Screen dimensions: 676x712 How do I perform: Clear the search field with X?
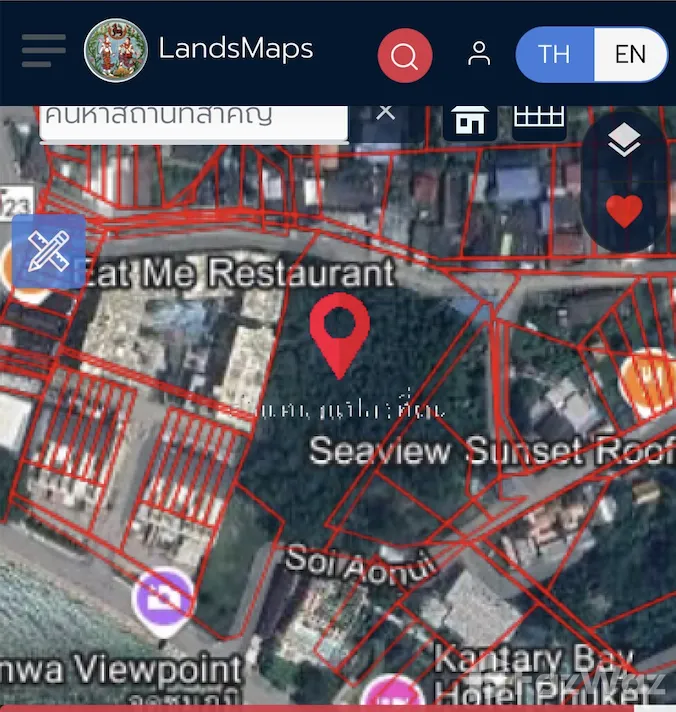click(386, 112)
